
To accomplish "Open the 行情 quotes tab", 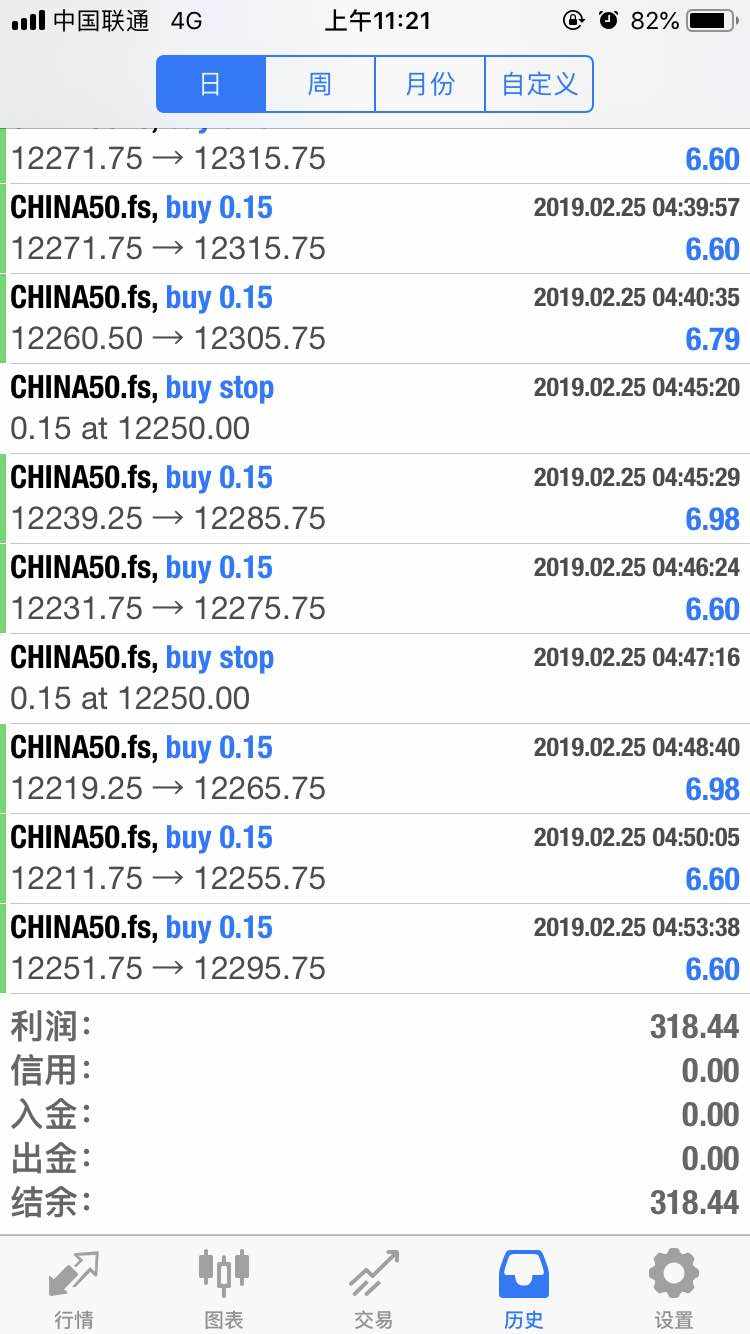I will pos(74,1288).
